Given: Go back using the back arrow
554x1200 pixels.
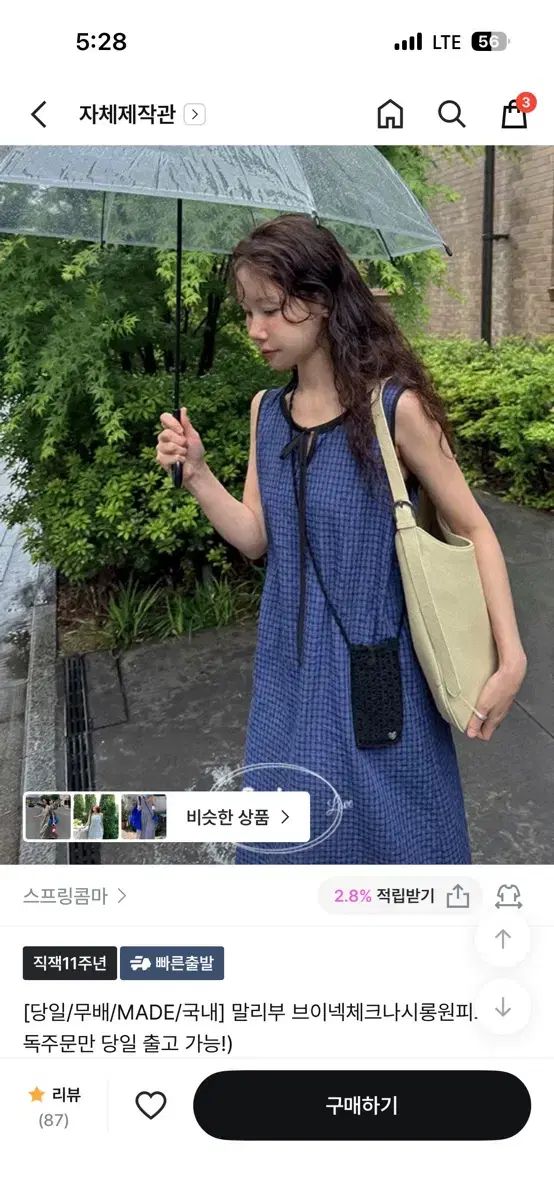Looking at the screenshot, I should 39,115.
